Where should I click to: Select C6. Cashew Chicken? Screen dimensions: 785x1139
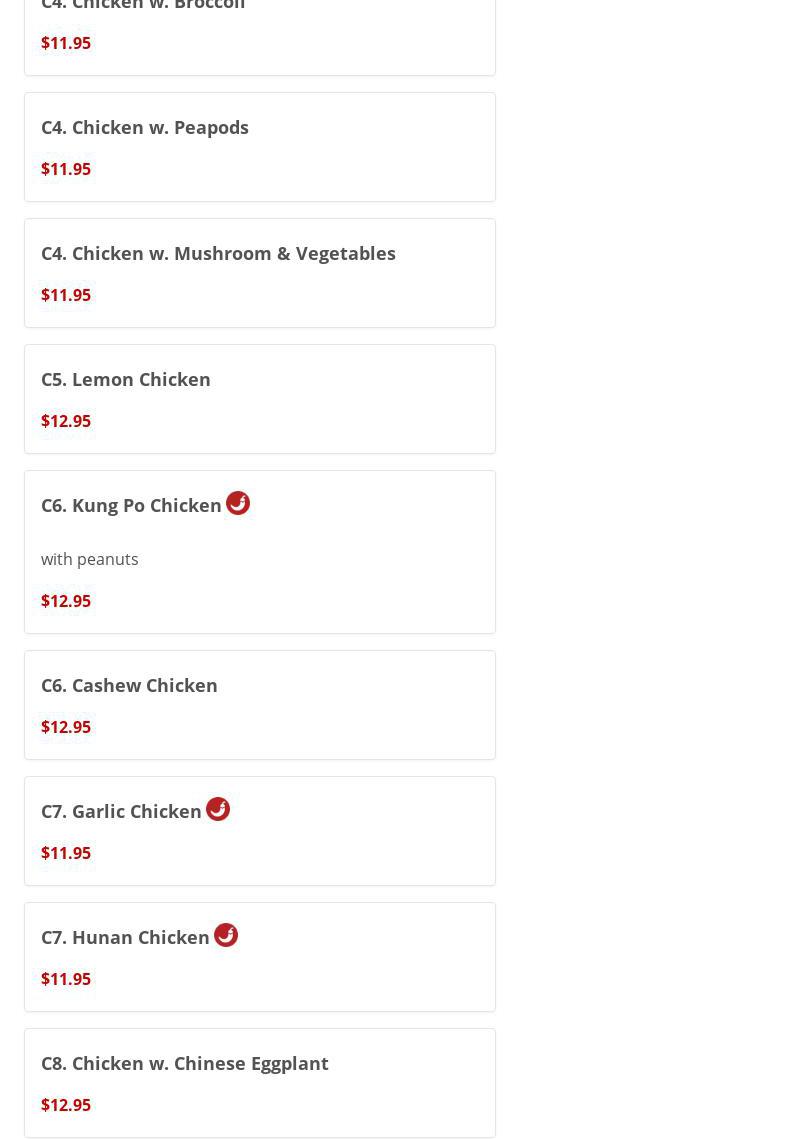click(259, 705)
